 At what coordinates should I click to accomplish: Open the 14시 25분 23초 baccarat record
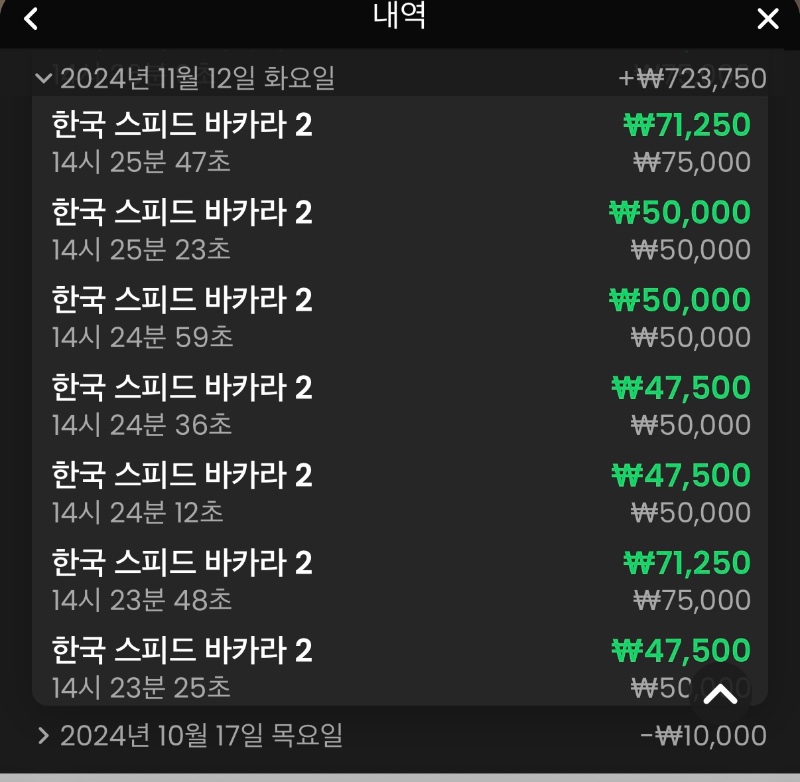tap(400, 230)
